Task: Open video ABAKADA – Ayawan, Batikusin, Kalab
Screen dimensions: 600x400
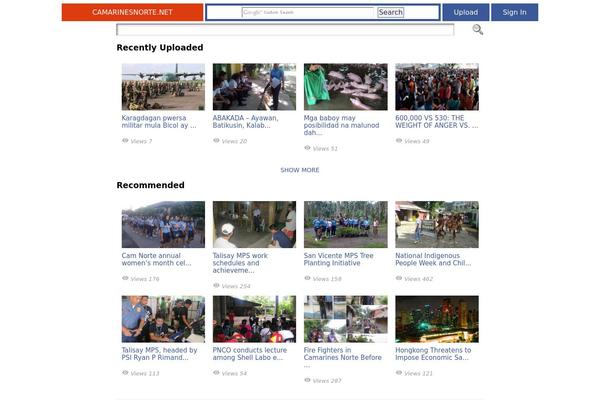Action: 254,87
